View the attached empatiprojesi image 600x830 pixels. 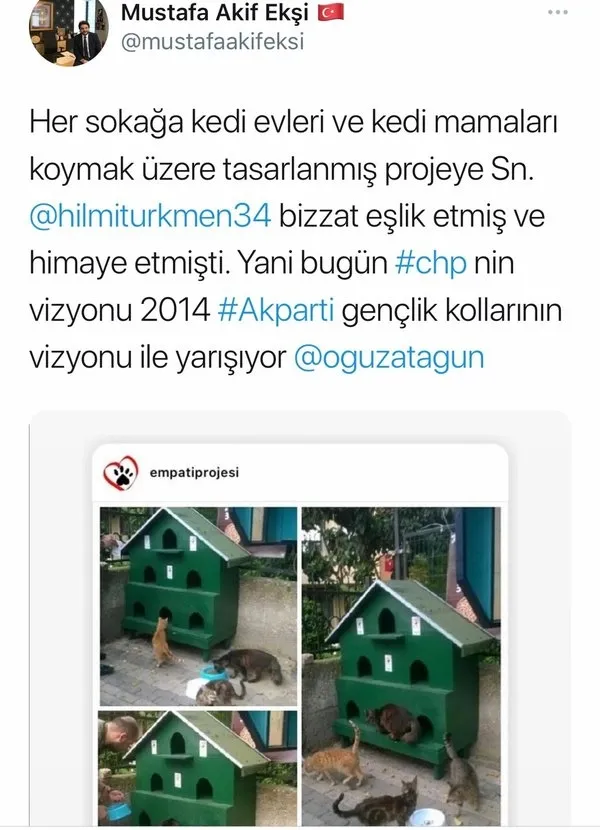pos(299,630)
